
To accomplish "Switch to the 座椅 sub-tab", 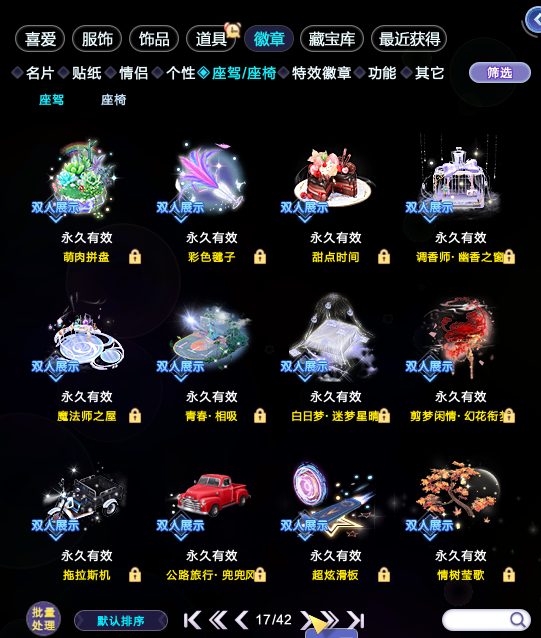I will tap(113, 100).
